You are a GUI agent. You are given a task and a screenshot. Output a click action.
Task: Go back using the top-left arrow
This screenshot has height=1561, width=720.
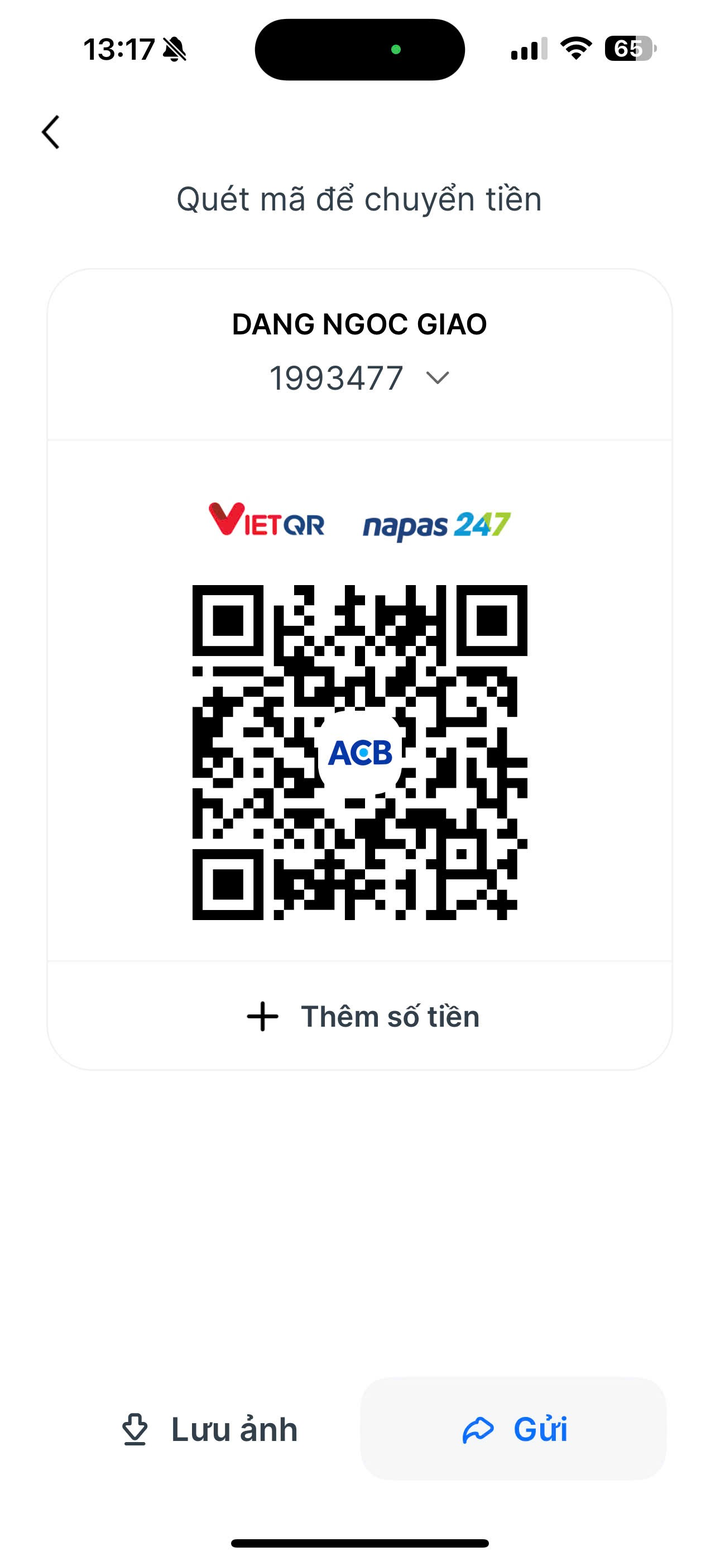51,132
